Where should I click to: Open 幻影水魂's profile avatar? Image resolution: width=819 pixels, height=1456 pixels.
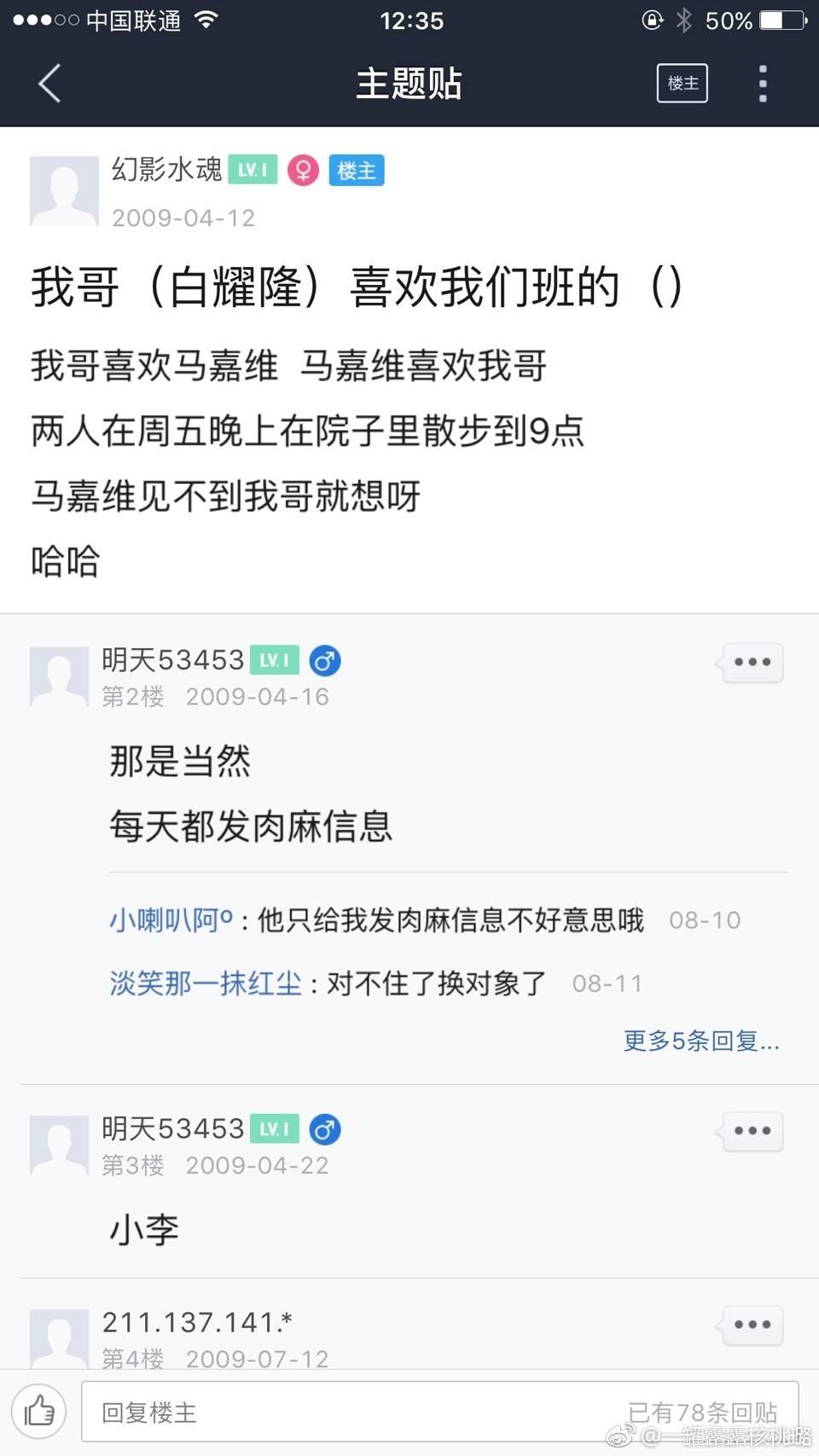pos(64,191)
